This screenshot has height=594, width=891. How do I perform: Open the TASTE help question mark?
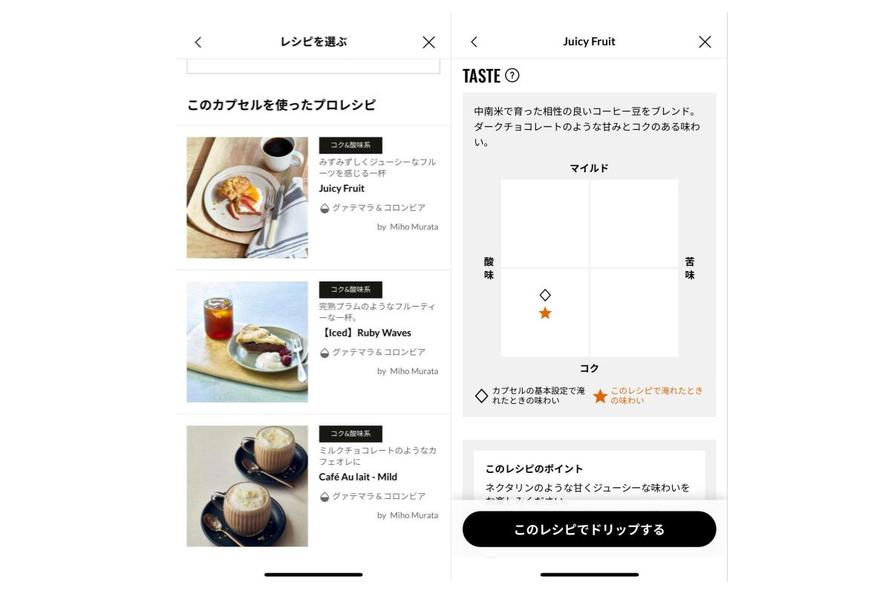512,75
